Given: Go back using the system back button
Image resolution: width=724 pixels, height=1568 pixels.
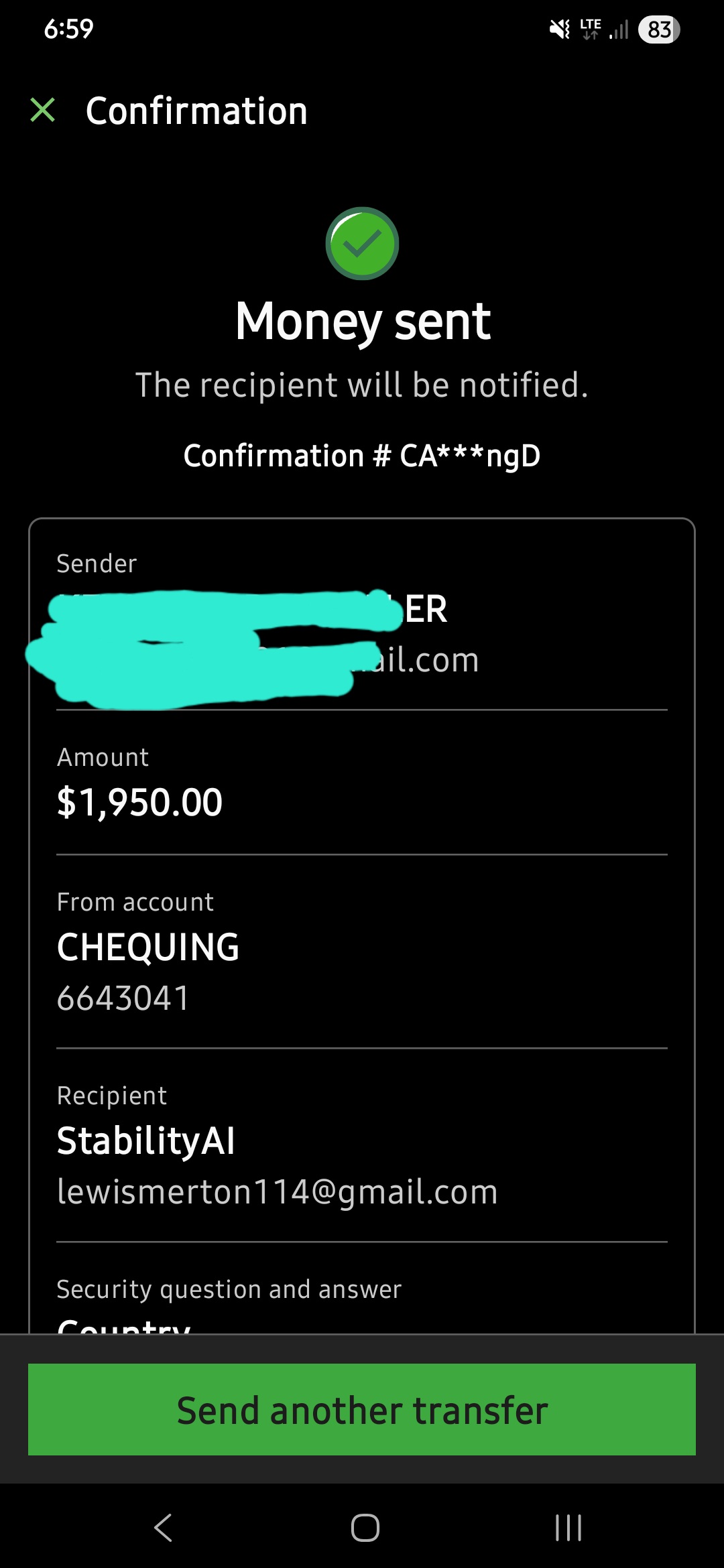Looking at the screenshot, I should (x=163, y=1528).
